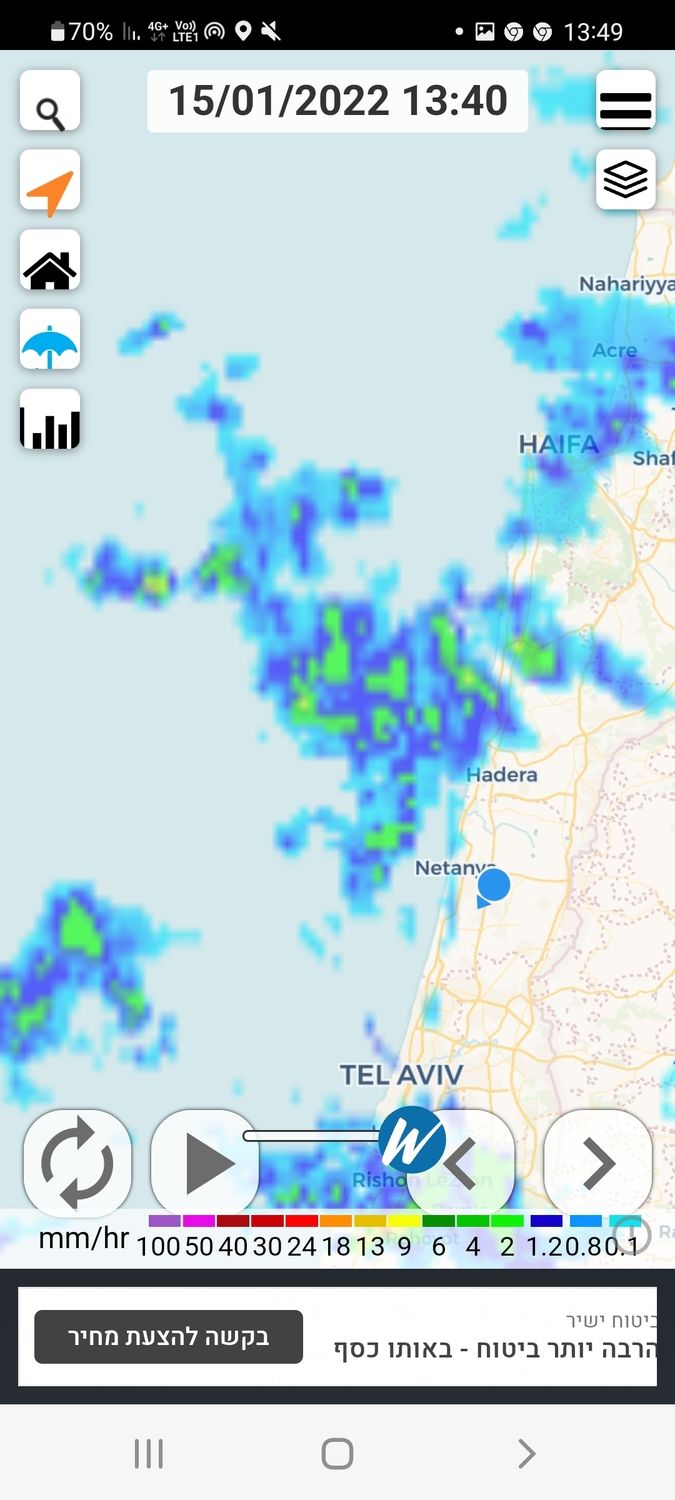Screen dimensions: 675x1500
Task: Open the bar chart statistics icon
Action: click(x=50, y=420)
